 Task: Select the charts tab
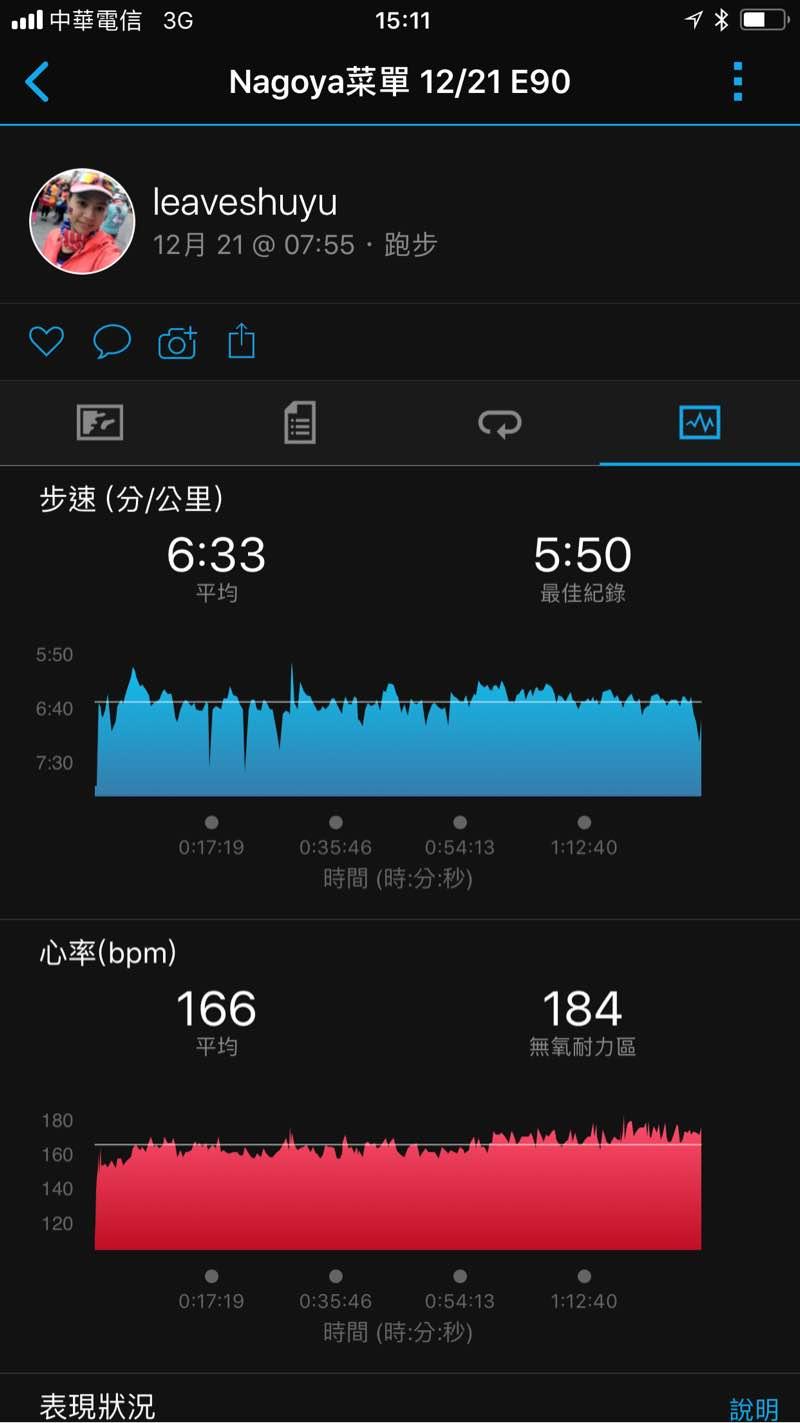(x=699, y=423)
